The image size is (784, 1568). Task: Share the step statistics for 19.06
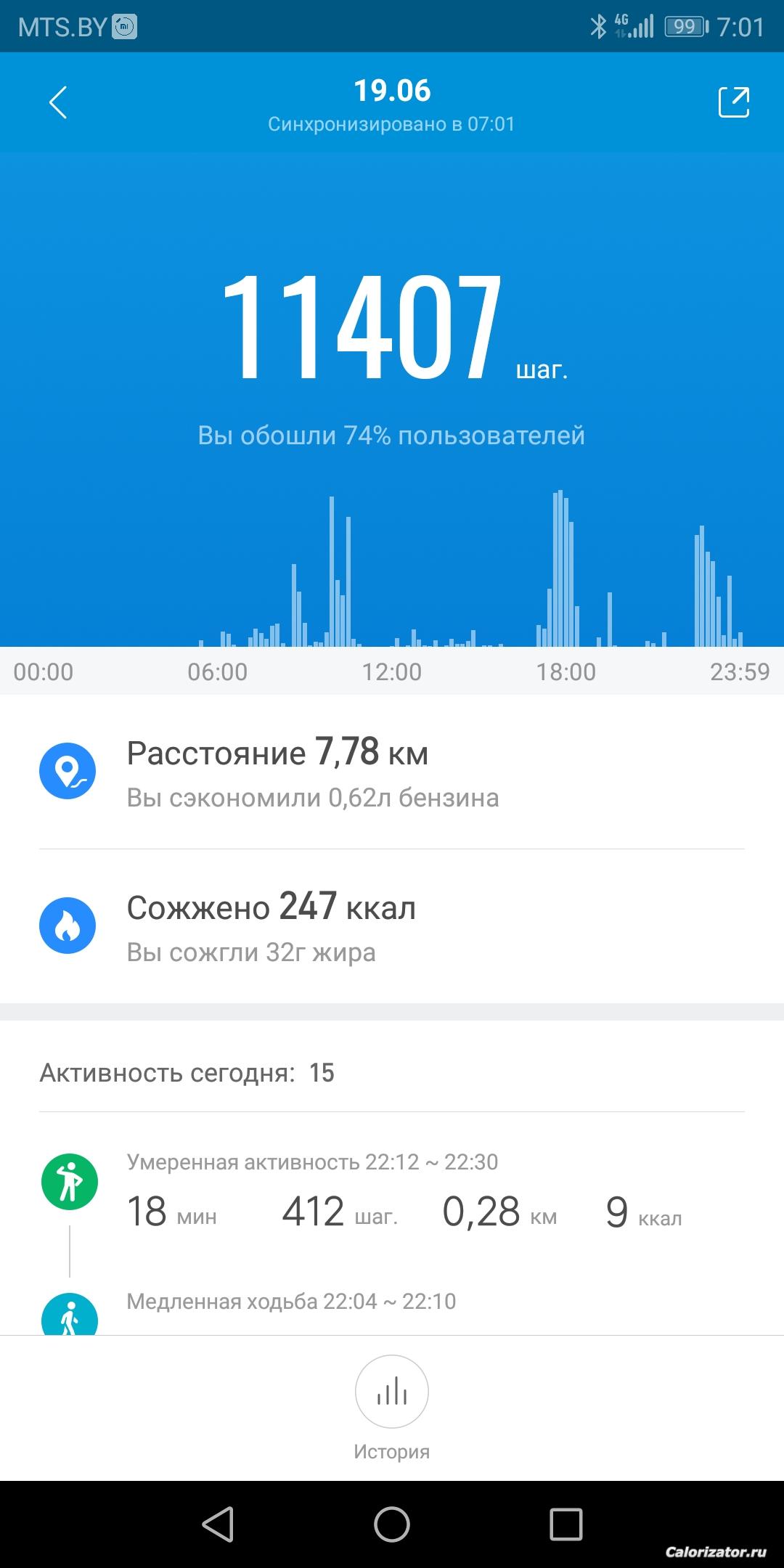pos(733,102)
